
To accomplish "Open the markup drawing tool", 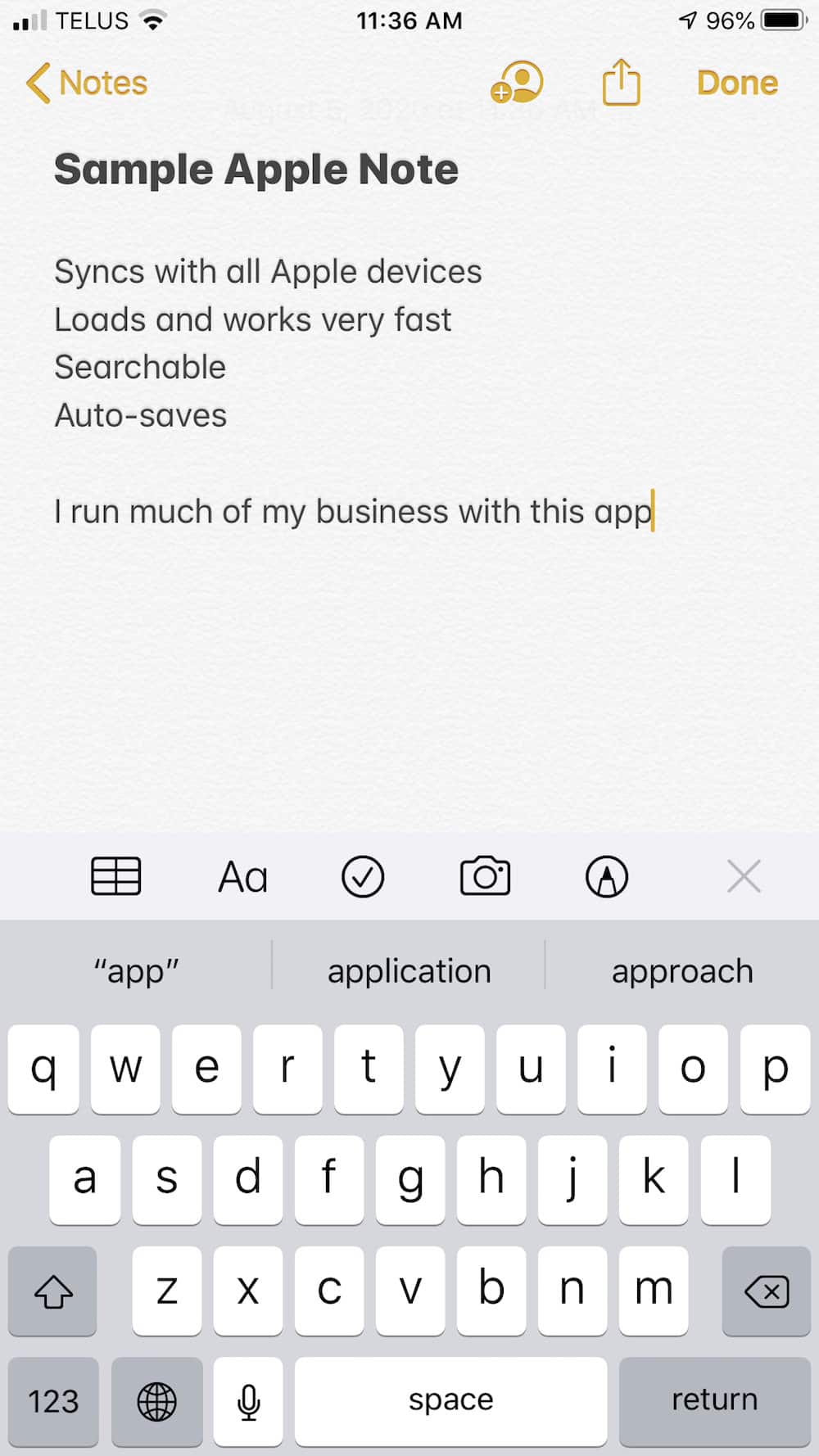I will [x=606, y=875].
